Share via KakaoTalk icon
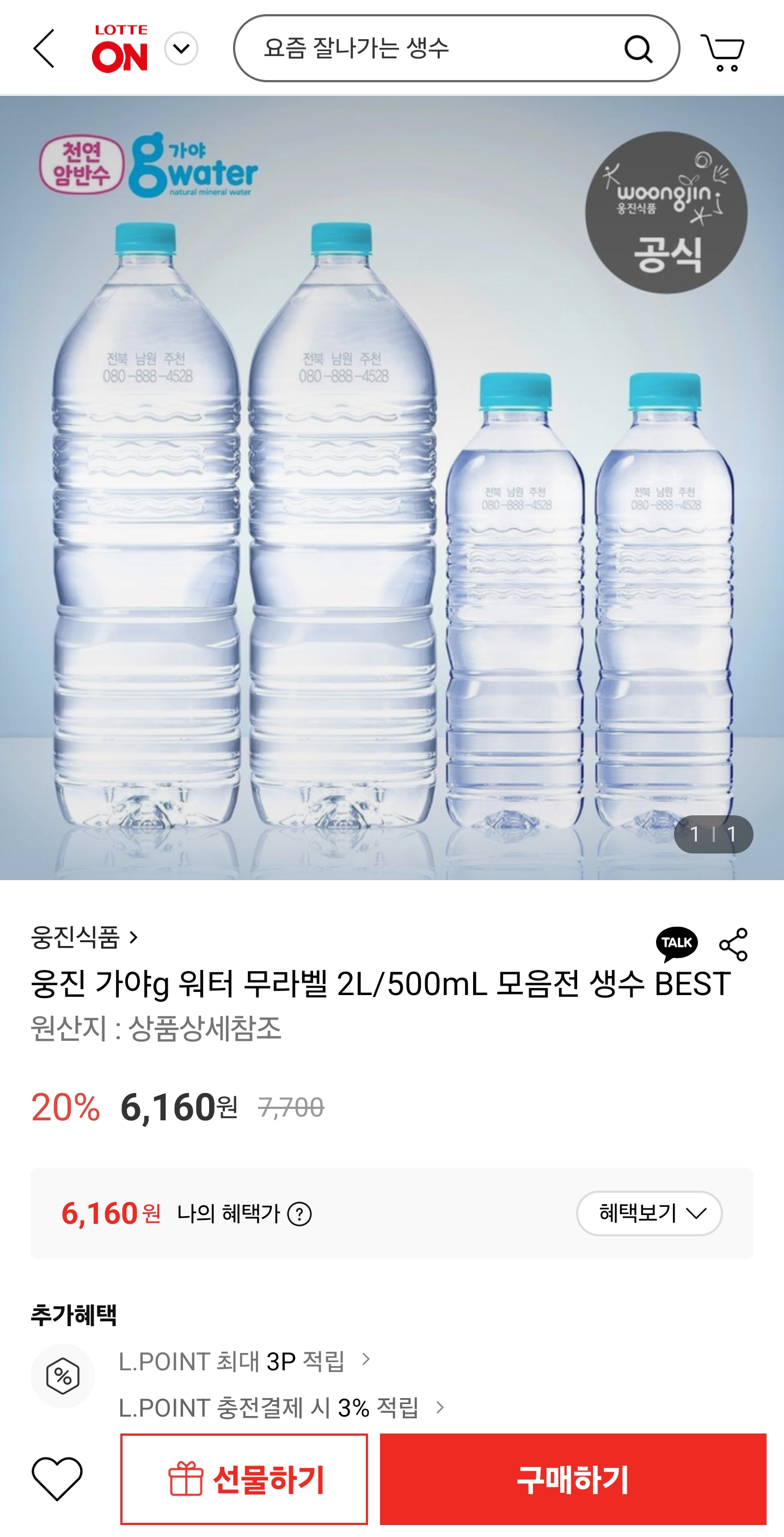Image resolution: width=784 pixels, height=1537 pixels. pos(677,943)
